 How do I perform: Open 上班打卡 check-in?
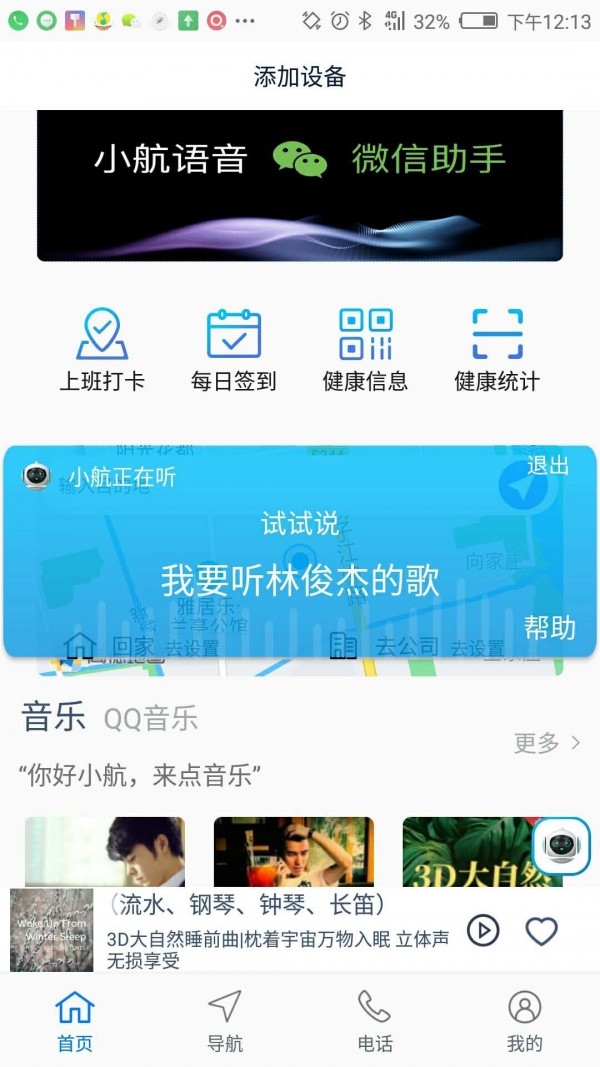(102, 349)
